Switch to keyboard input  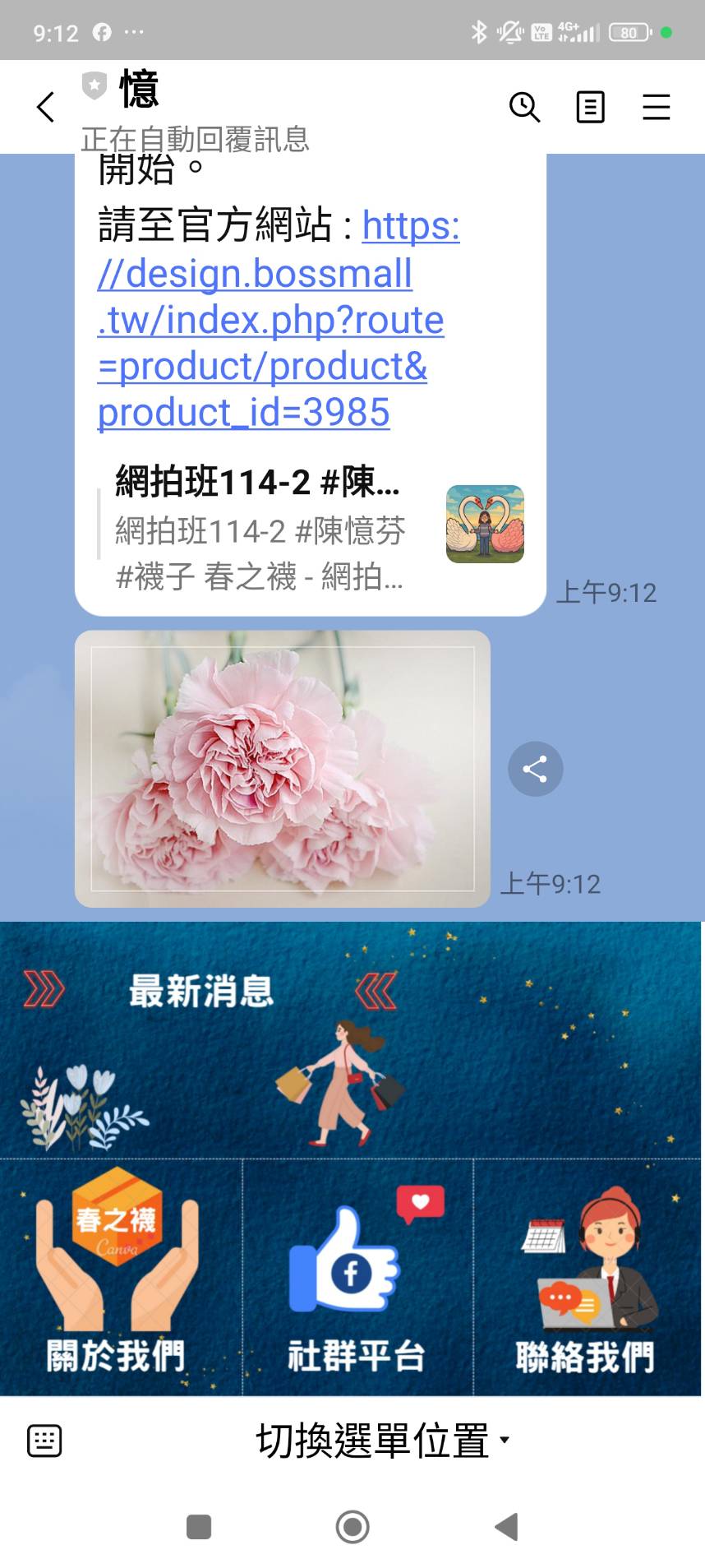click(x=44, y=1441)
